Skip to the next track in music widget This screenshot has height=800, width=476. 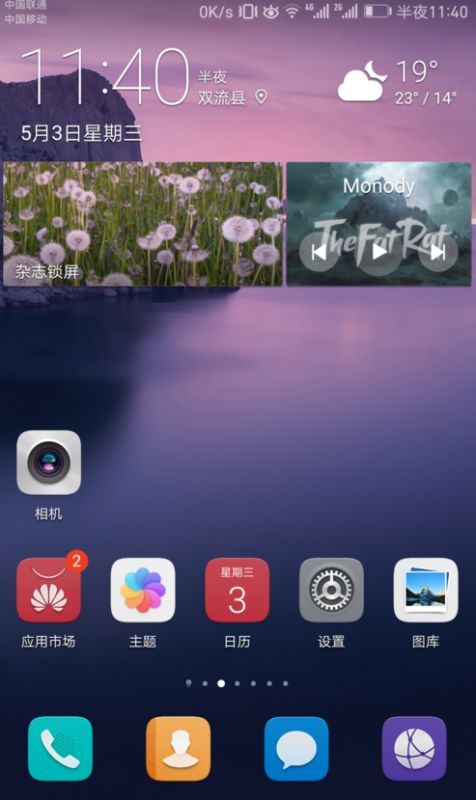[438, 252]
